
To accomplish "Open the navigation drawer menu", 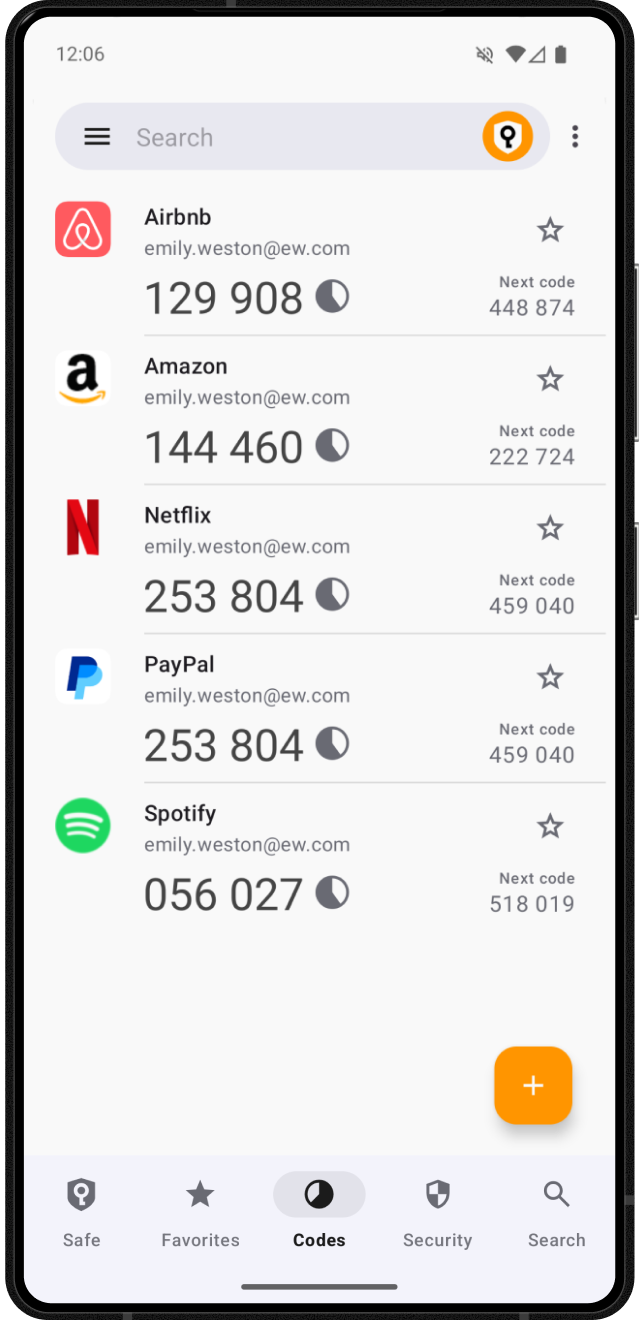I will 97,137.
